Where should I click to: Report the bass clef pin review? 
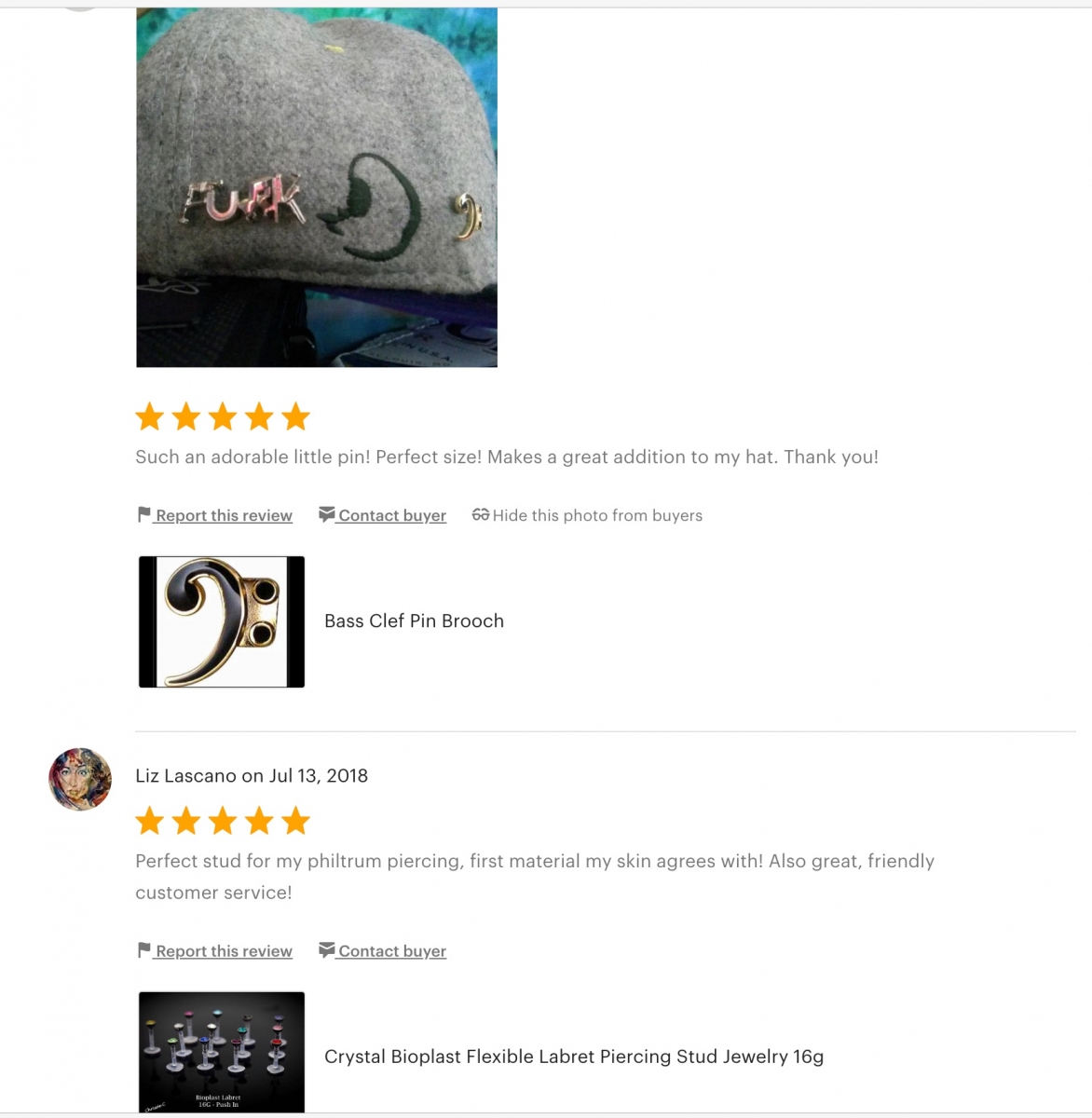(223, 515)
